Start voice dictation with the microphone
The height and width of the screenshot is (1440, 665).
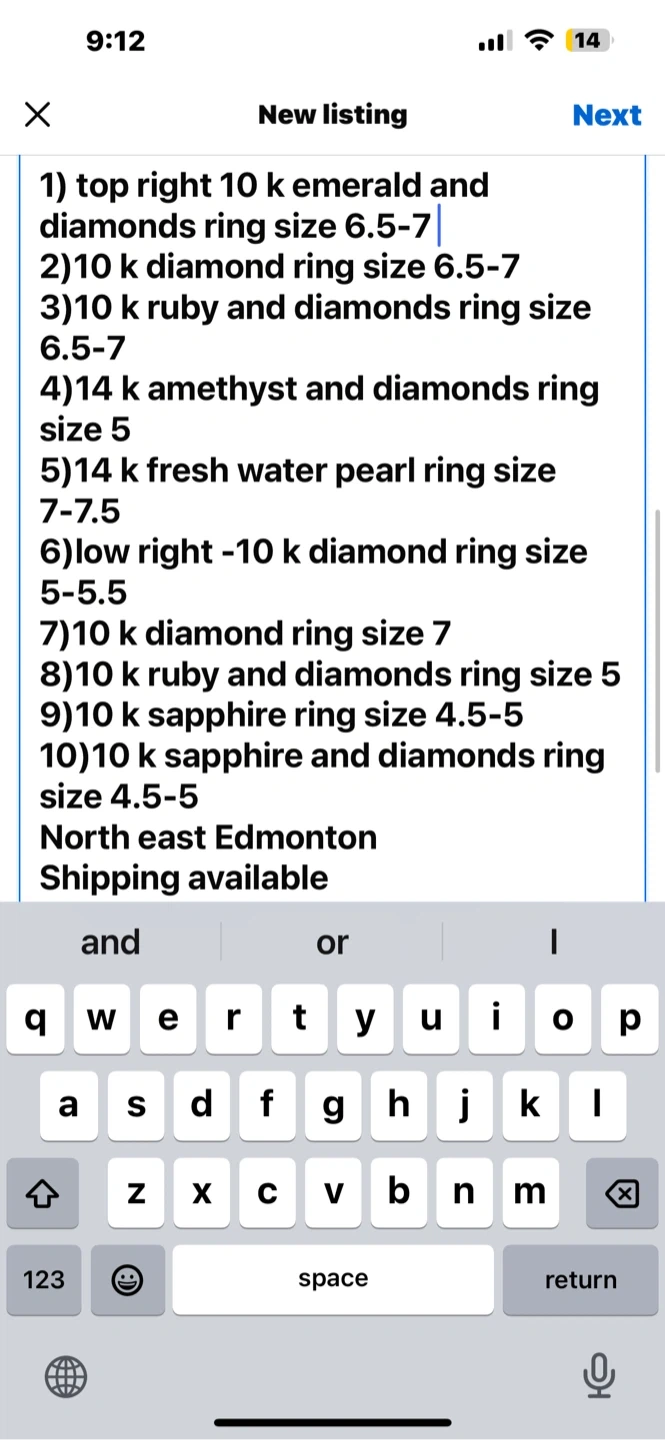coord(598,1376)
